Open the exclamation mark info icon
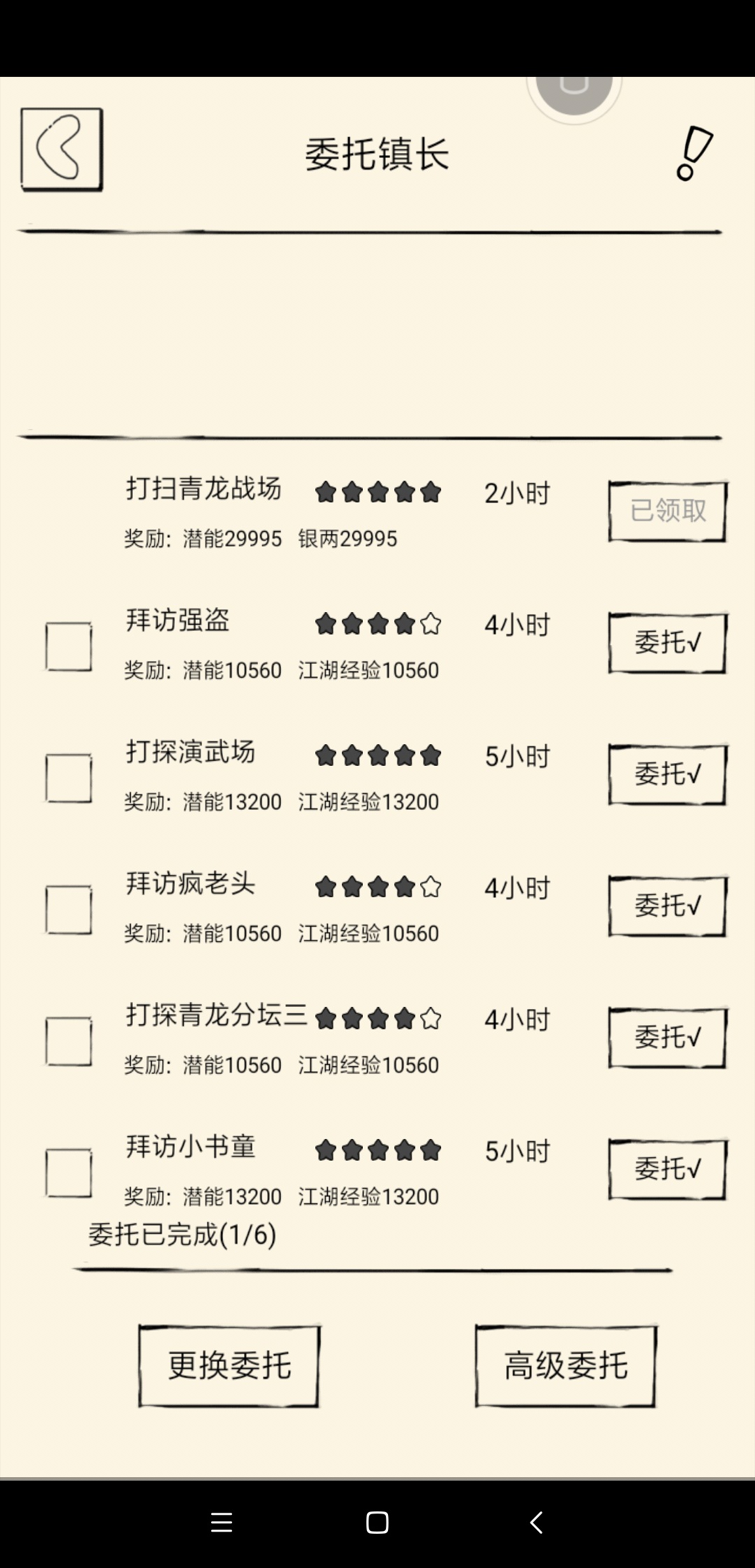 693,154
